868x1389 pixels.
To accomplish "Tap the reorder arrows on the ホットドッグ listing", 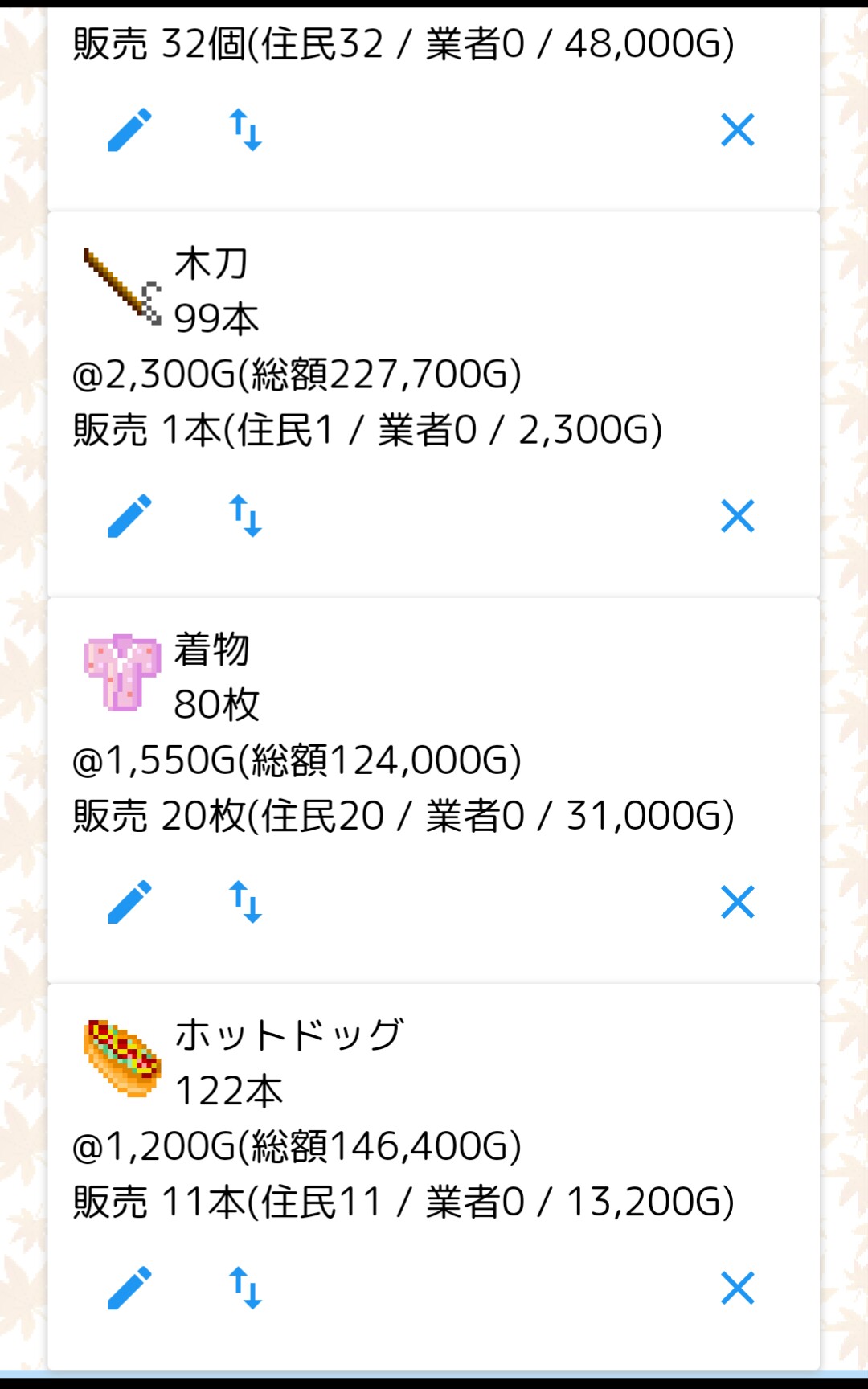I will [246, 1288].
